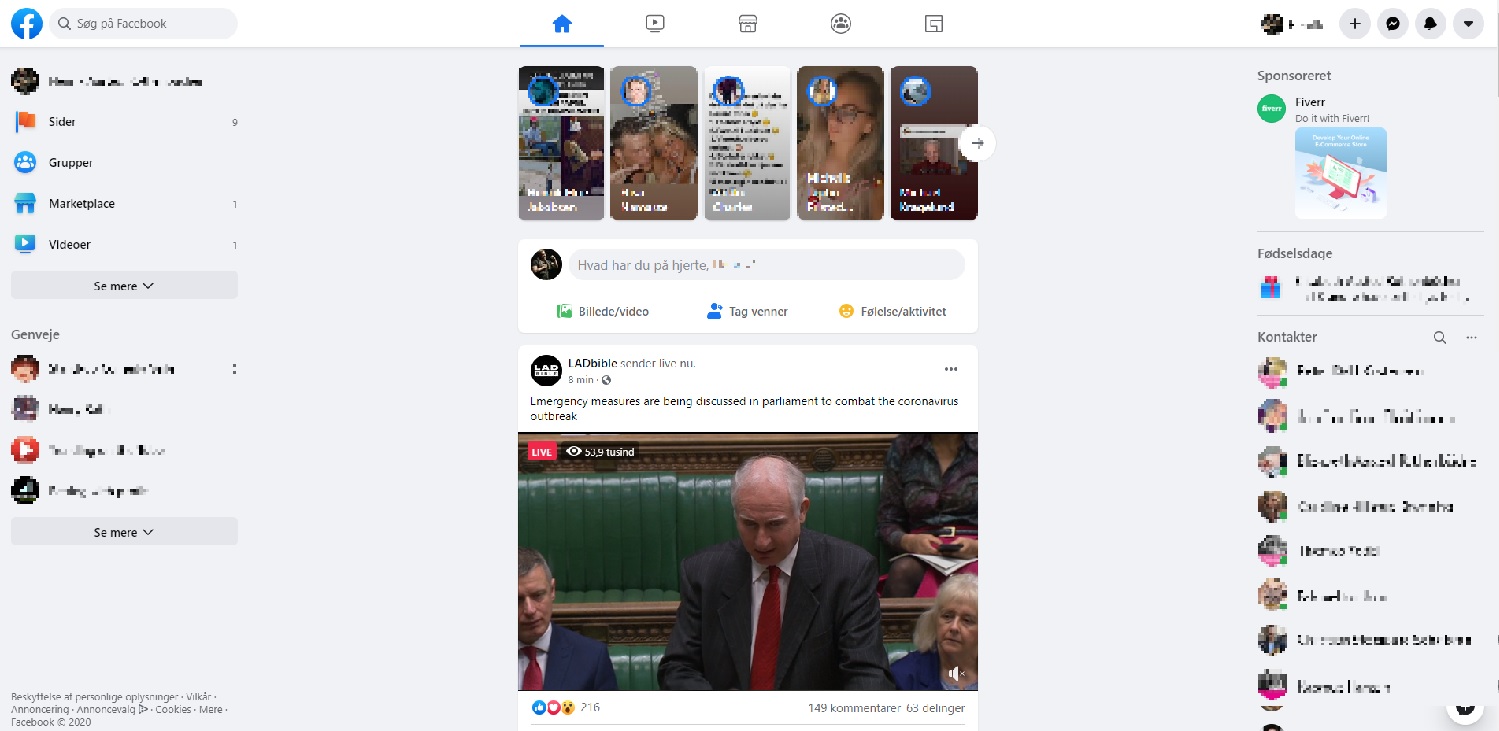Viewport: 1499px width, 731px height.
Task: Tap the plus create button
Action: tap(1355, 24)
